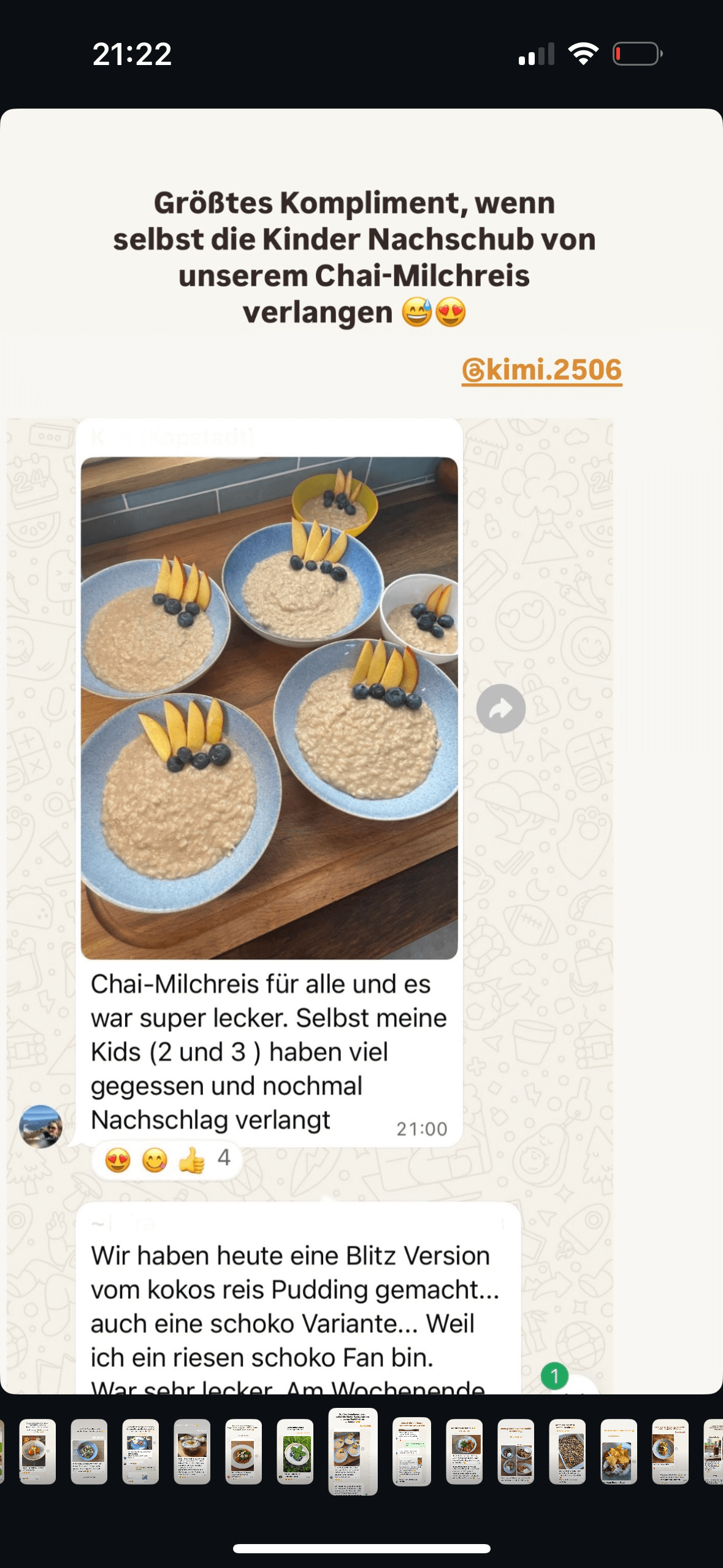Open the story thumbnail showing nachos
This screenshot has height=1568, width=723.
618,1451
